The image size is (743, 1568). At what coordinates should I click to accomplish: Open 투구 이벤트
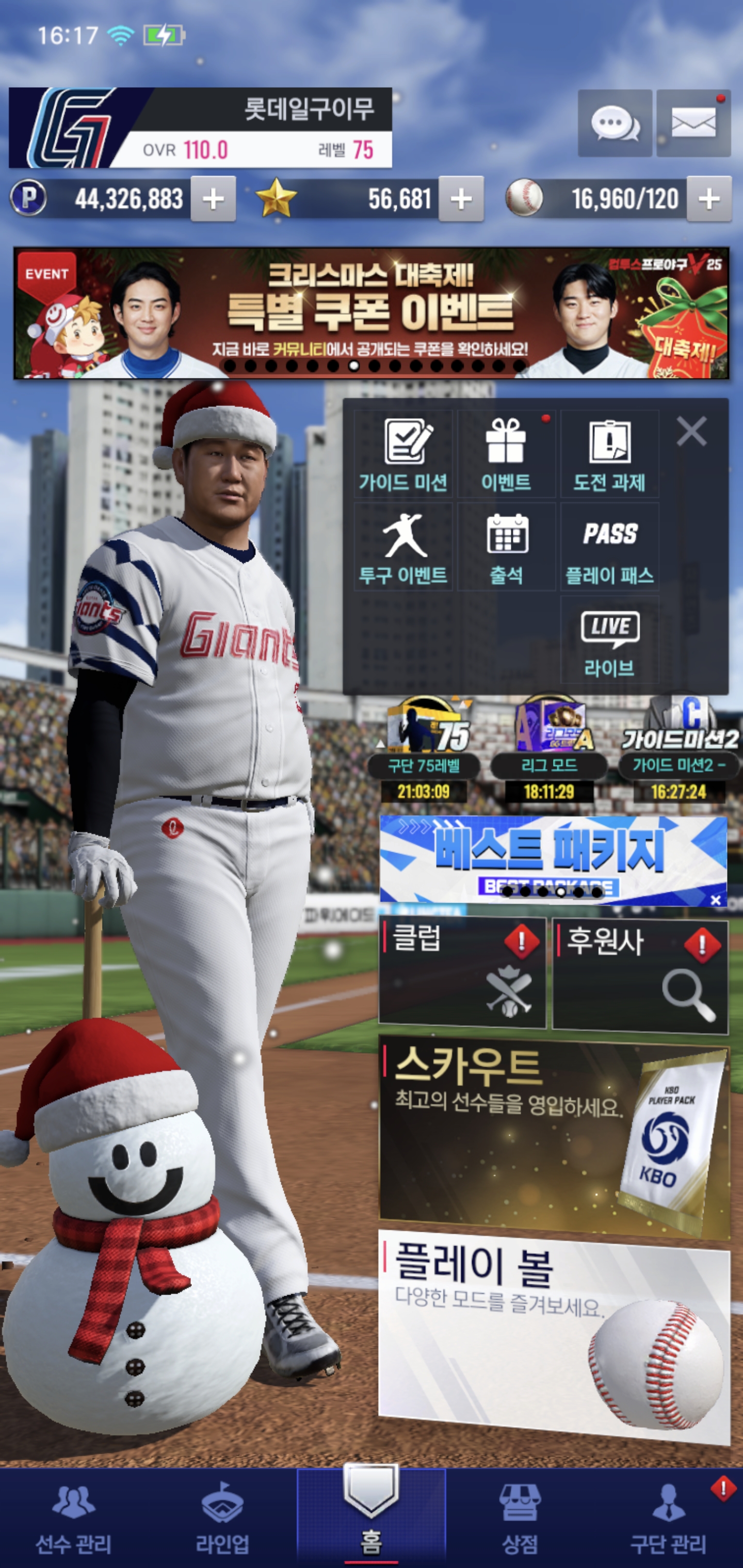(x=403, y=548)
